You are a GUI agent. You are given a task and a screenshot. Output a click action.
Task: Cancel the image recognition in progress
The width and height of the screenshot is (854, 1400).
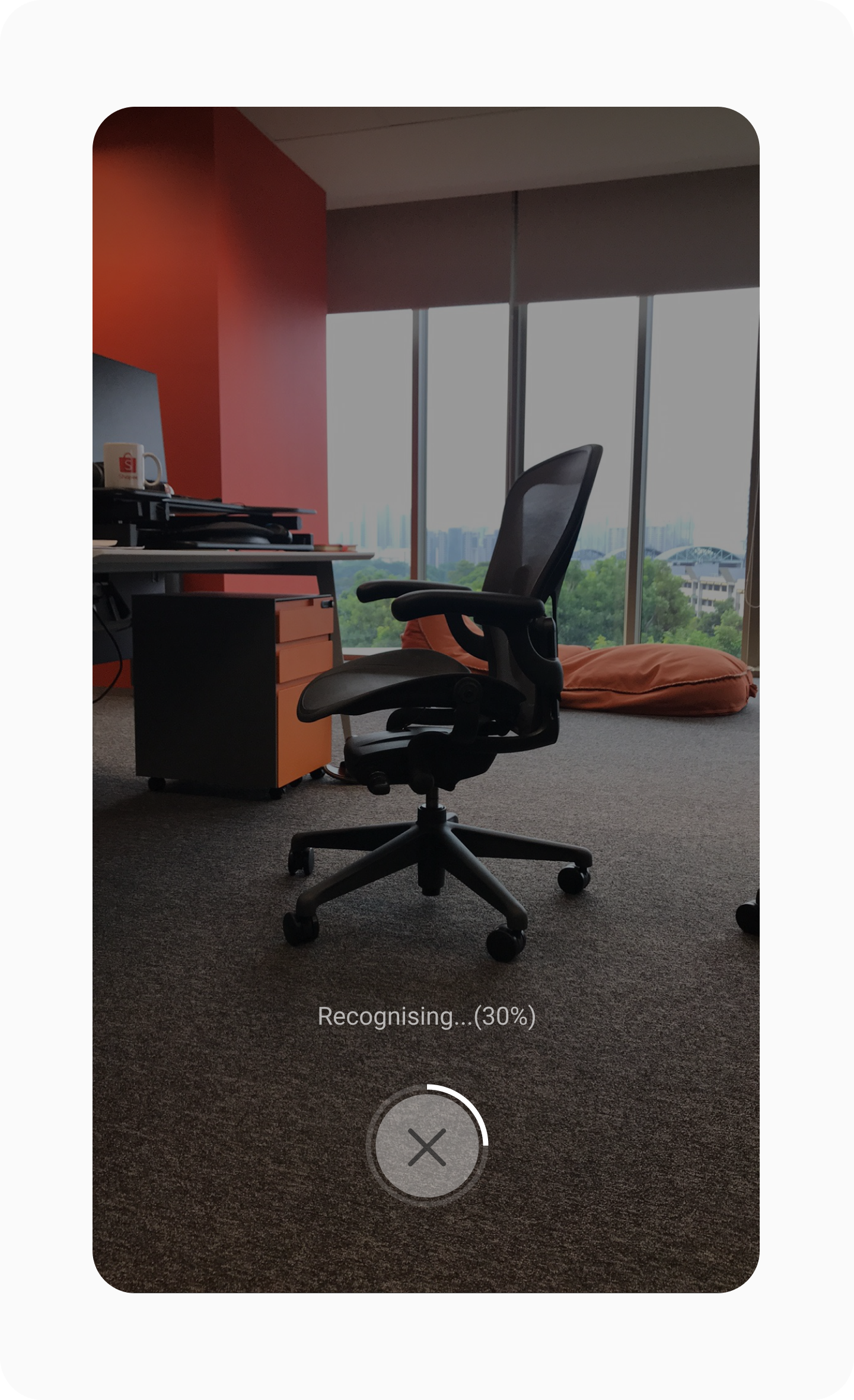coord(426,1147)
